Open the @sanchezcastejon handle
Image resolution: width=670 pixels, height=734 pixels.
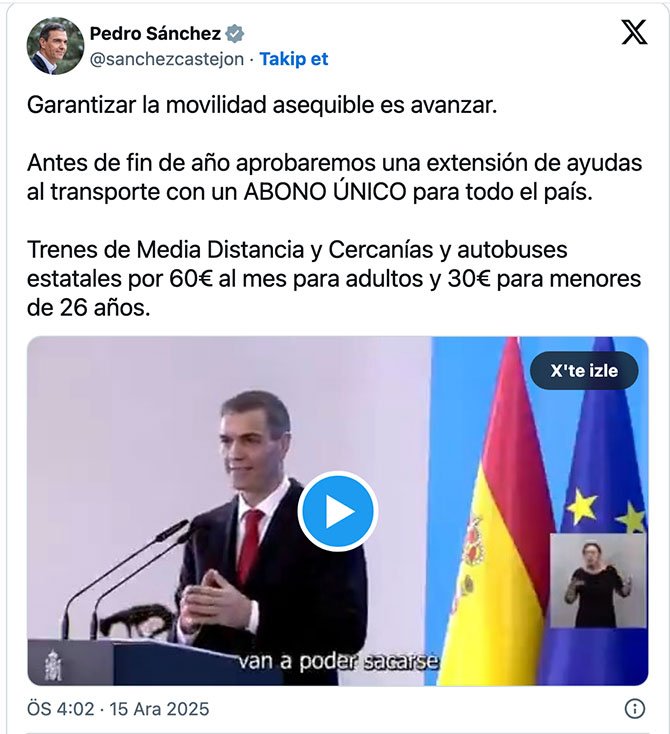pos(168,59)
